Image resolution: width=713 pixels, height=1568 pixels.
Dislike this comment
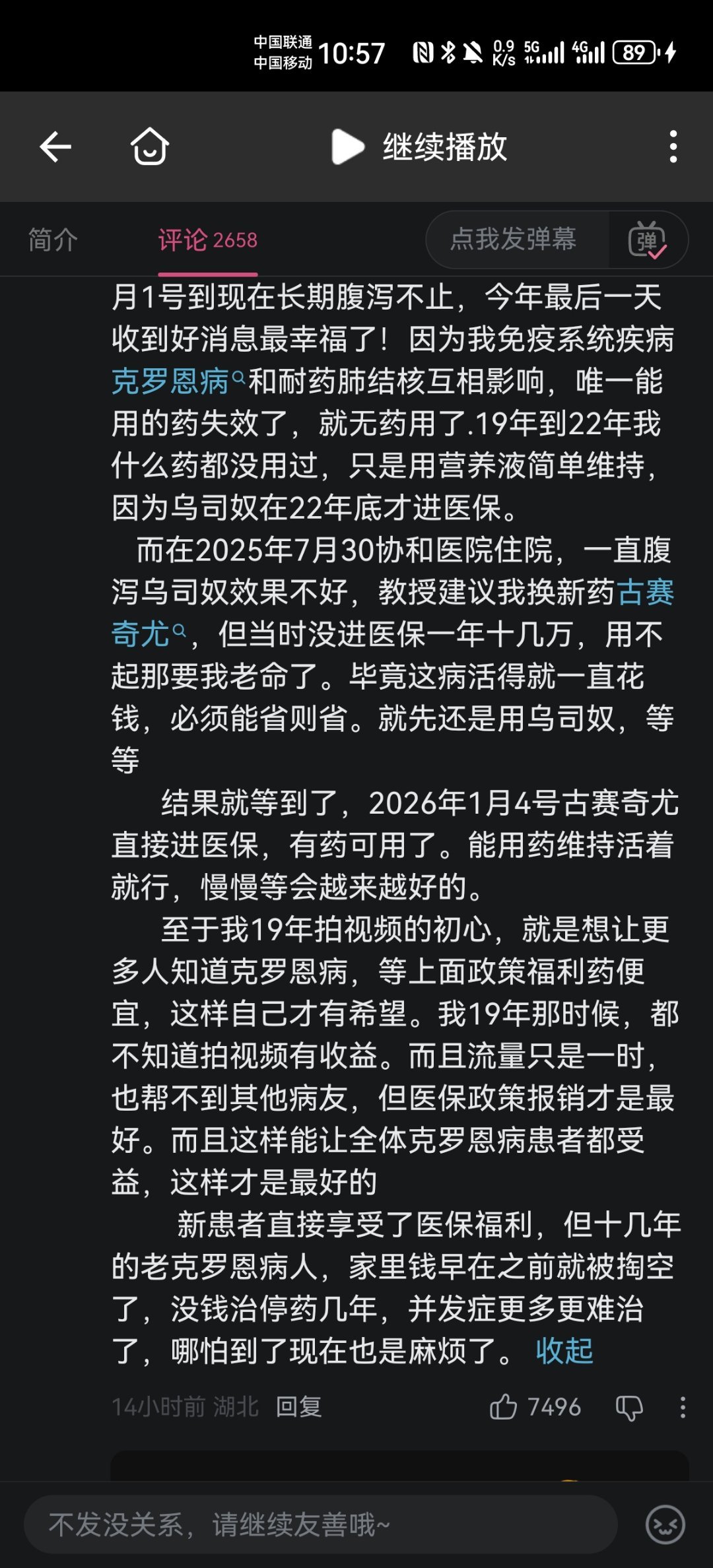[628, 1407]
